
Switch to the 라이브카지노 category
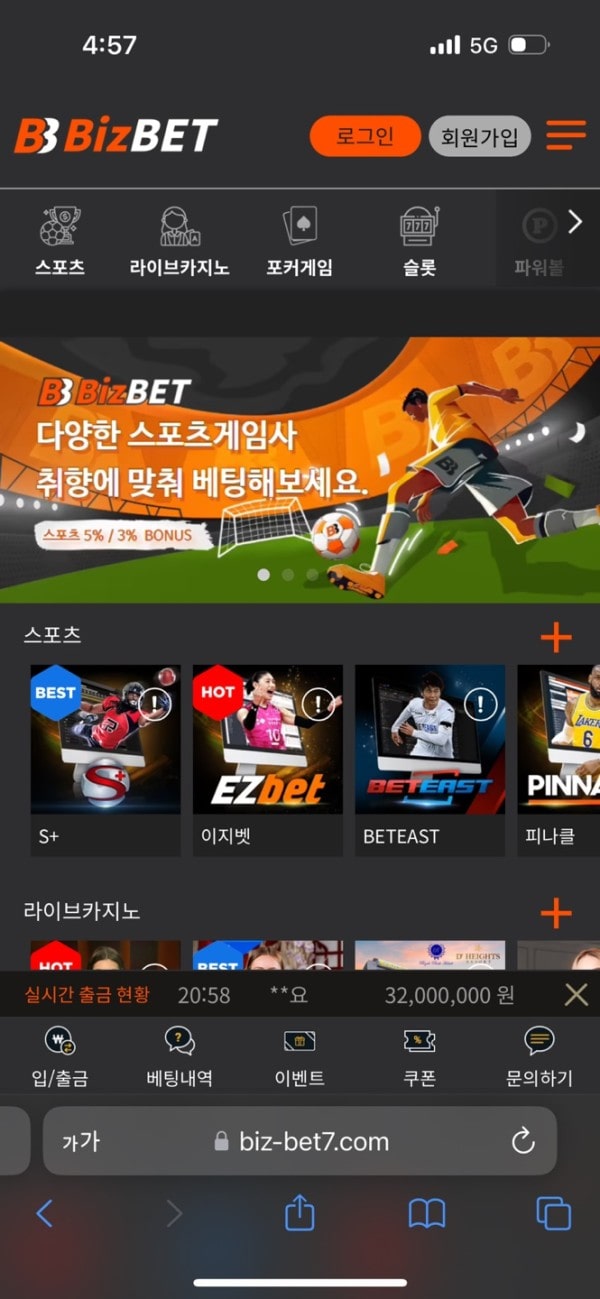(180, 241)
